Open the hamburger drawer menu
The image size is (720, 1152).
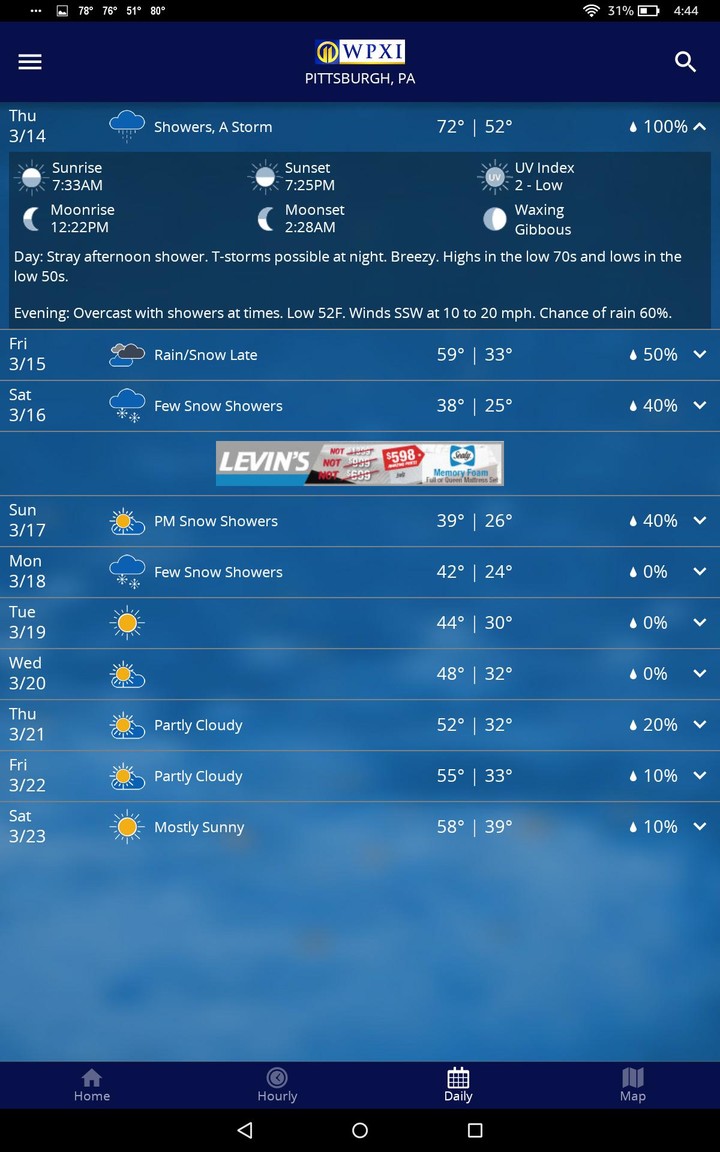tap(30, 62)
